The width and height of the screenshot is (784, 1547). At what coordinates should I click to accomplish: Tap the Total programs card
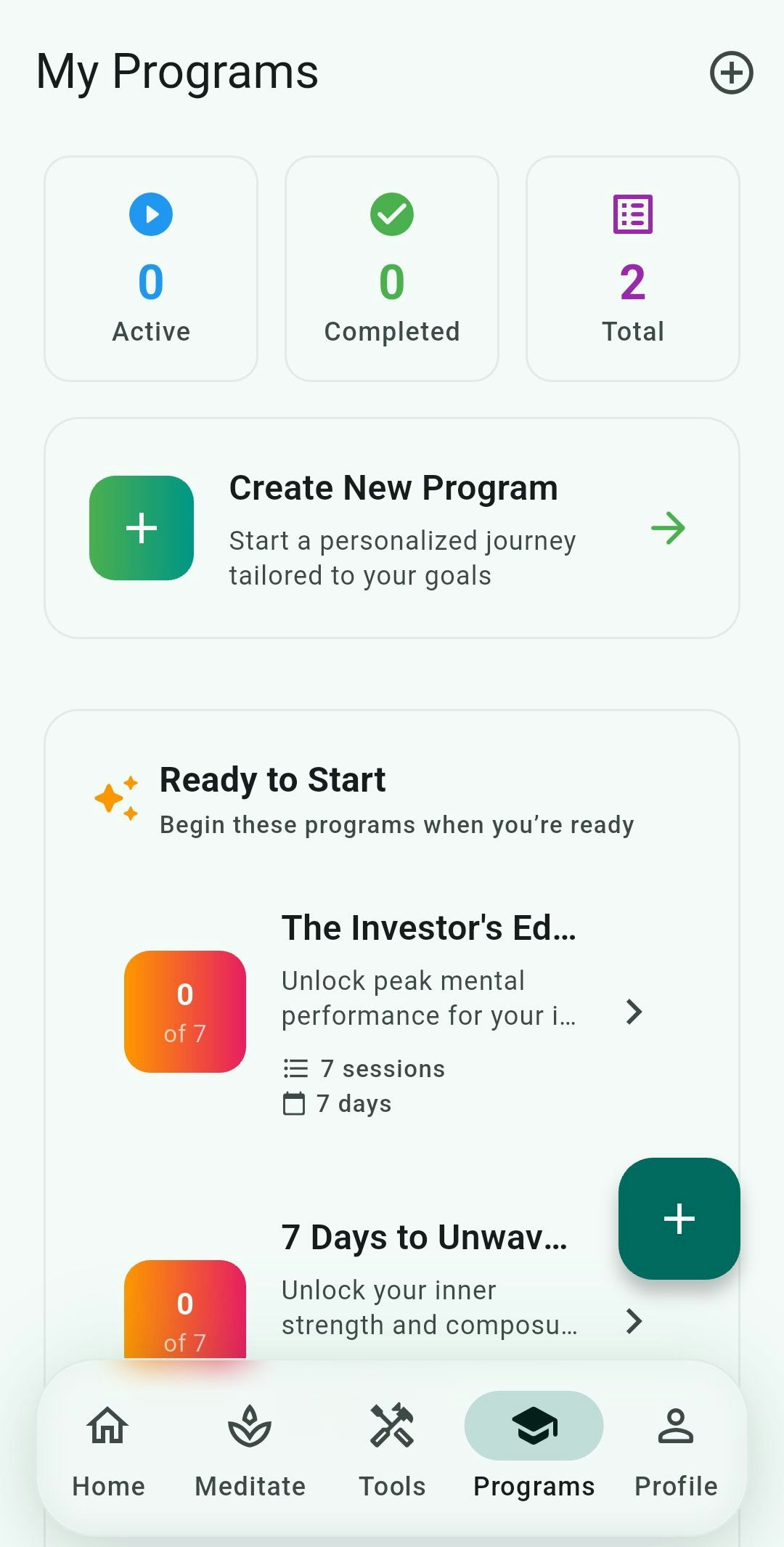[x=632, y=269]
